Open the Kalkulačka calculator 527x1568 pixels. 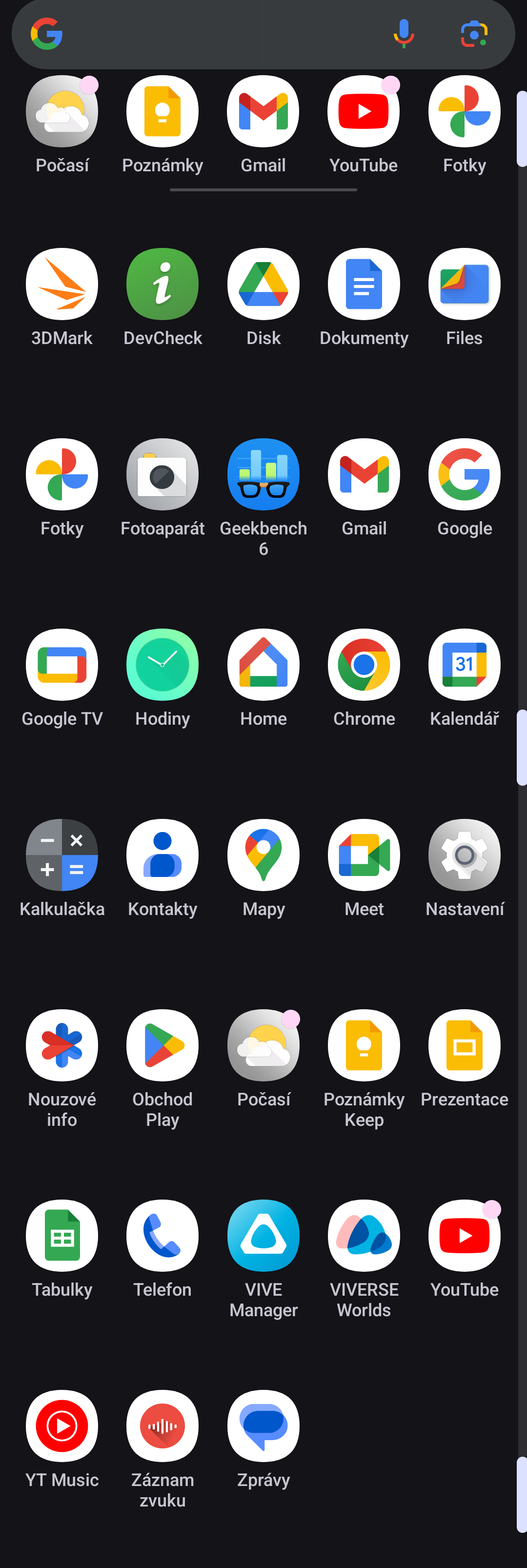coord(62,855)
